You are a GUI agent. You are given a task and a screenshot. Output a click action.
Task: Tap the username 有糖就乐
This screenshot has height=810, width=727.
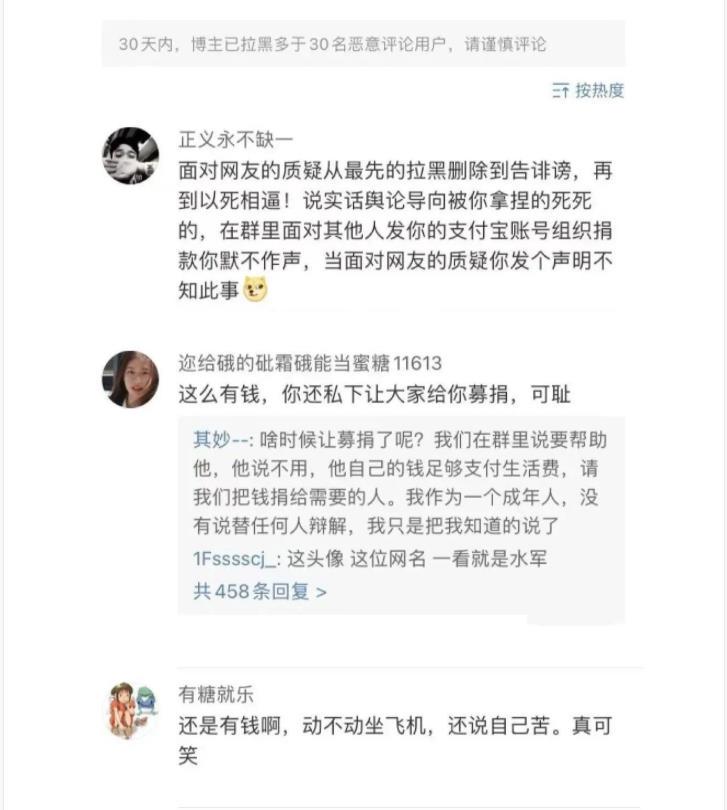[215, 694]
